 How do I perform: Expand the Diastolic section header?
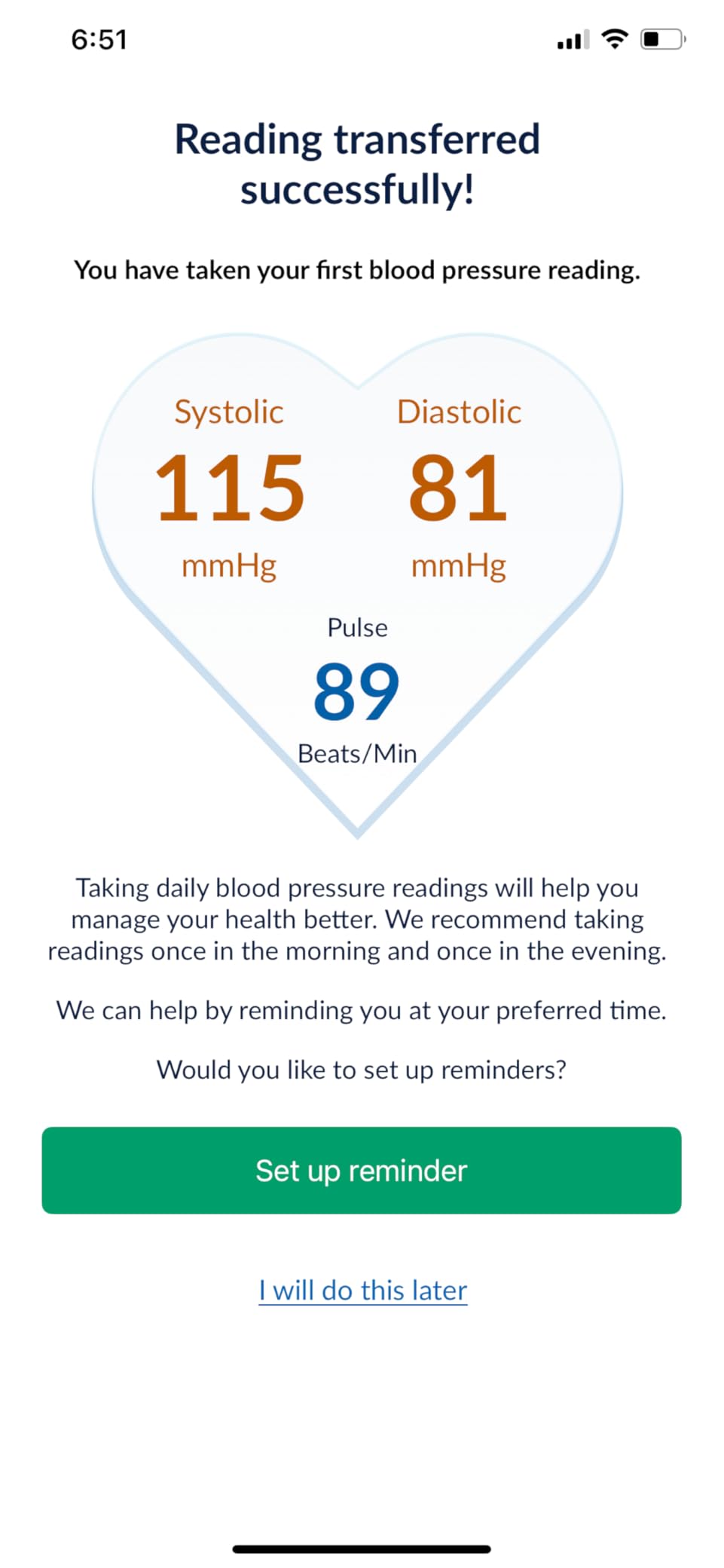point(459,412)
